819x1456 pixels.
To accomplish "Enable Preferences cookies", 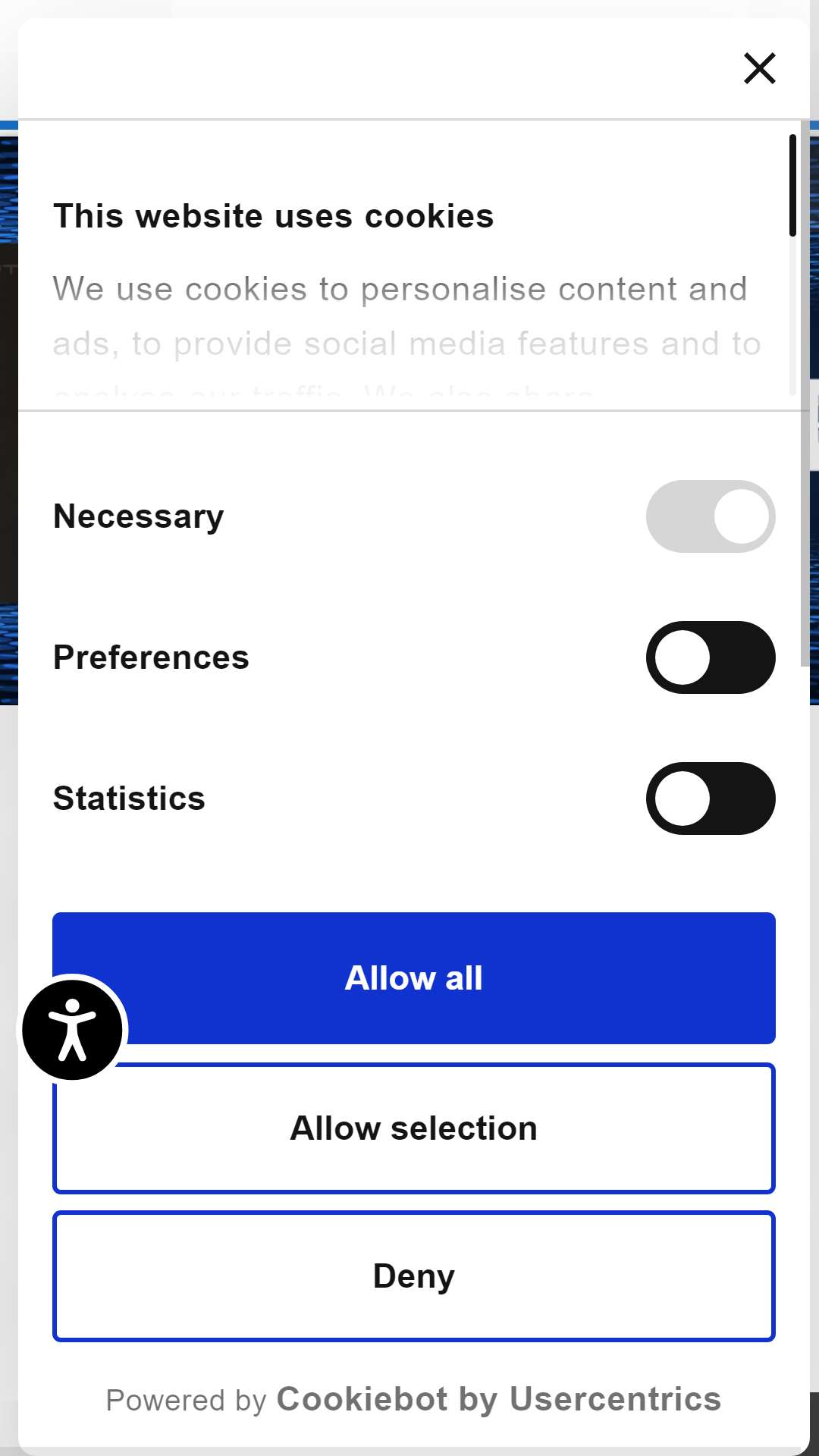I will click(x=711, y=657).
